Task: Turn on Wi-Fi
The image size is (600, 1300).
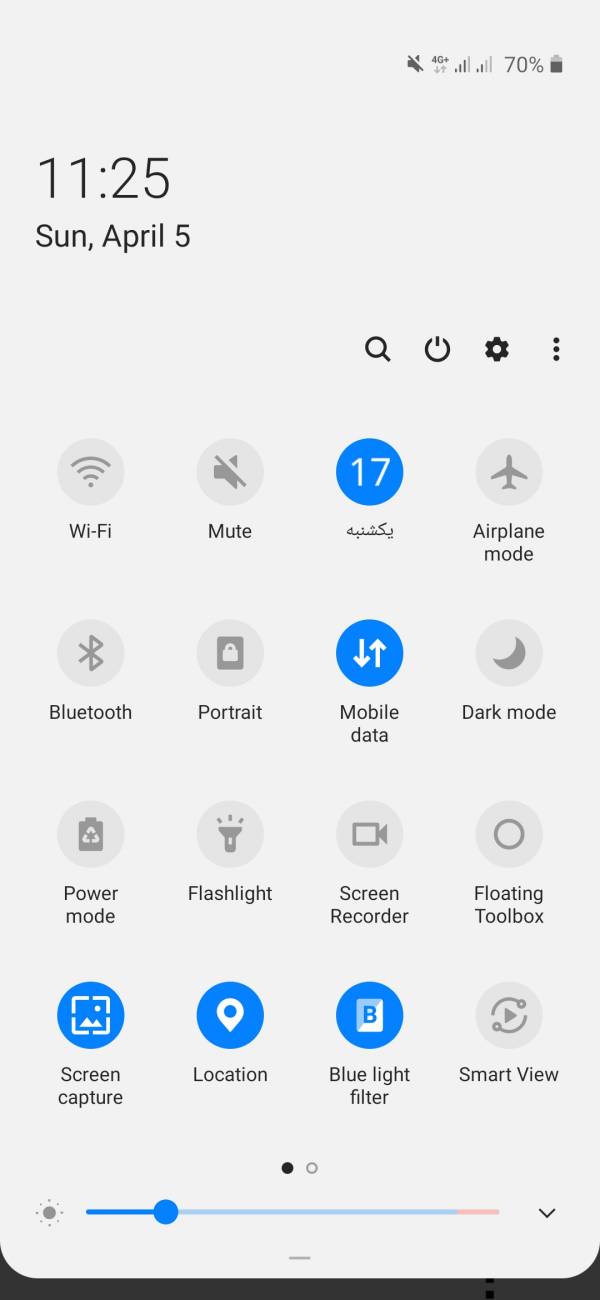Action: [x=91, y=472]
